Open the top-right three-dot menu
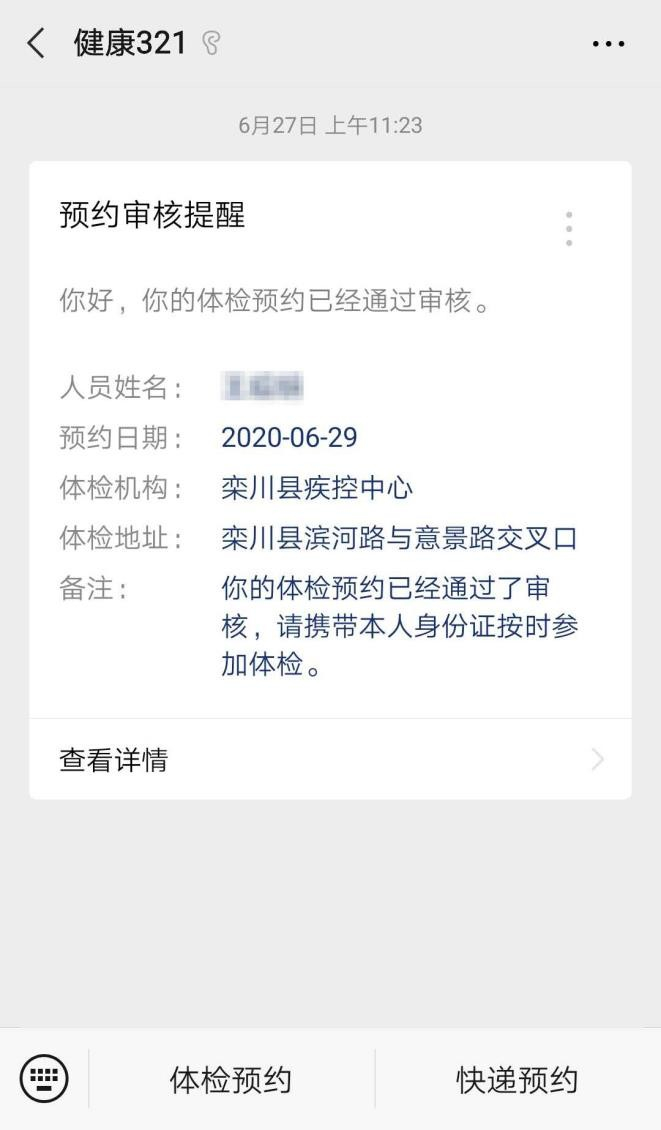661x1130 pixels. point(608,44)
